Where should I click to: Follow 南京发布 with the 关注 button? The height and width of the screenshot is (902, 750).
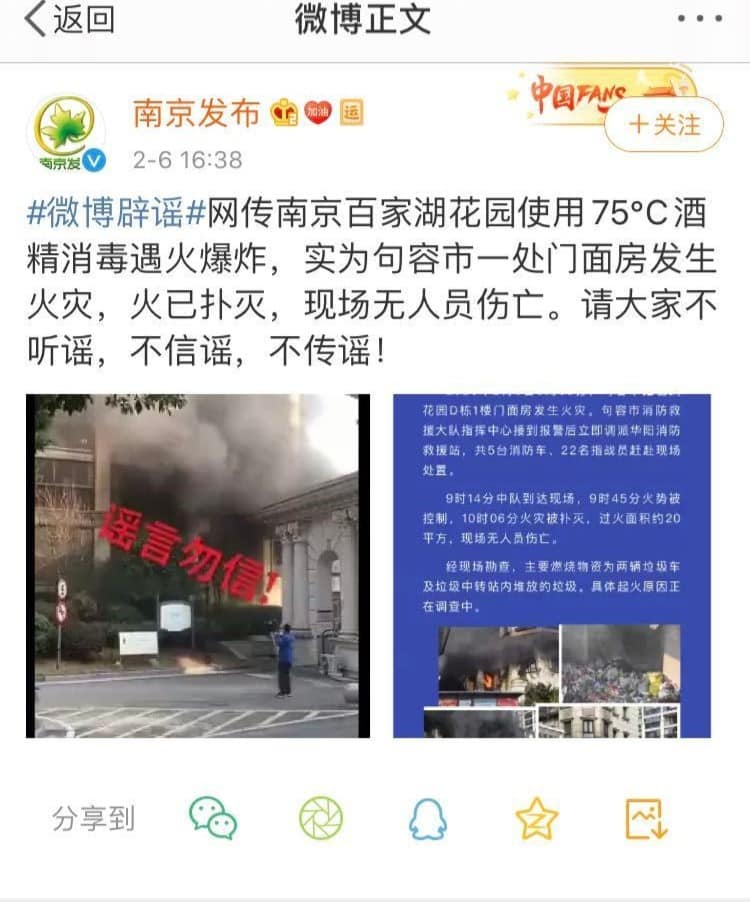click(x=664, y=125)
